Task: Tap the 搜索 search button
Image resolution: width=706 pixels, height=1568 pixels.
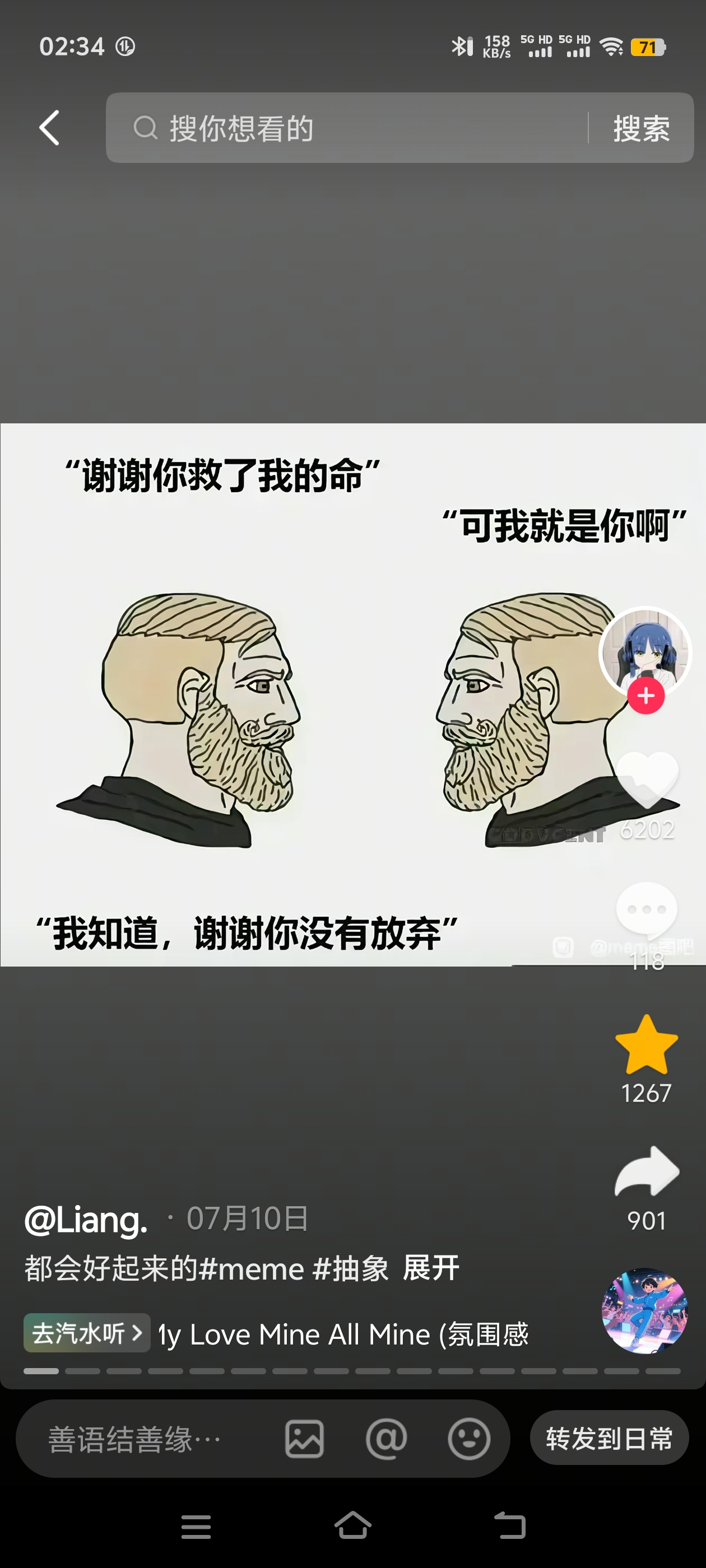Action: tap(641, 128)
